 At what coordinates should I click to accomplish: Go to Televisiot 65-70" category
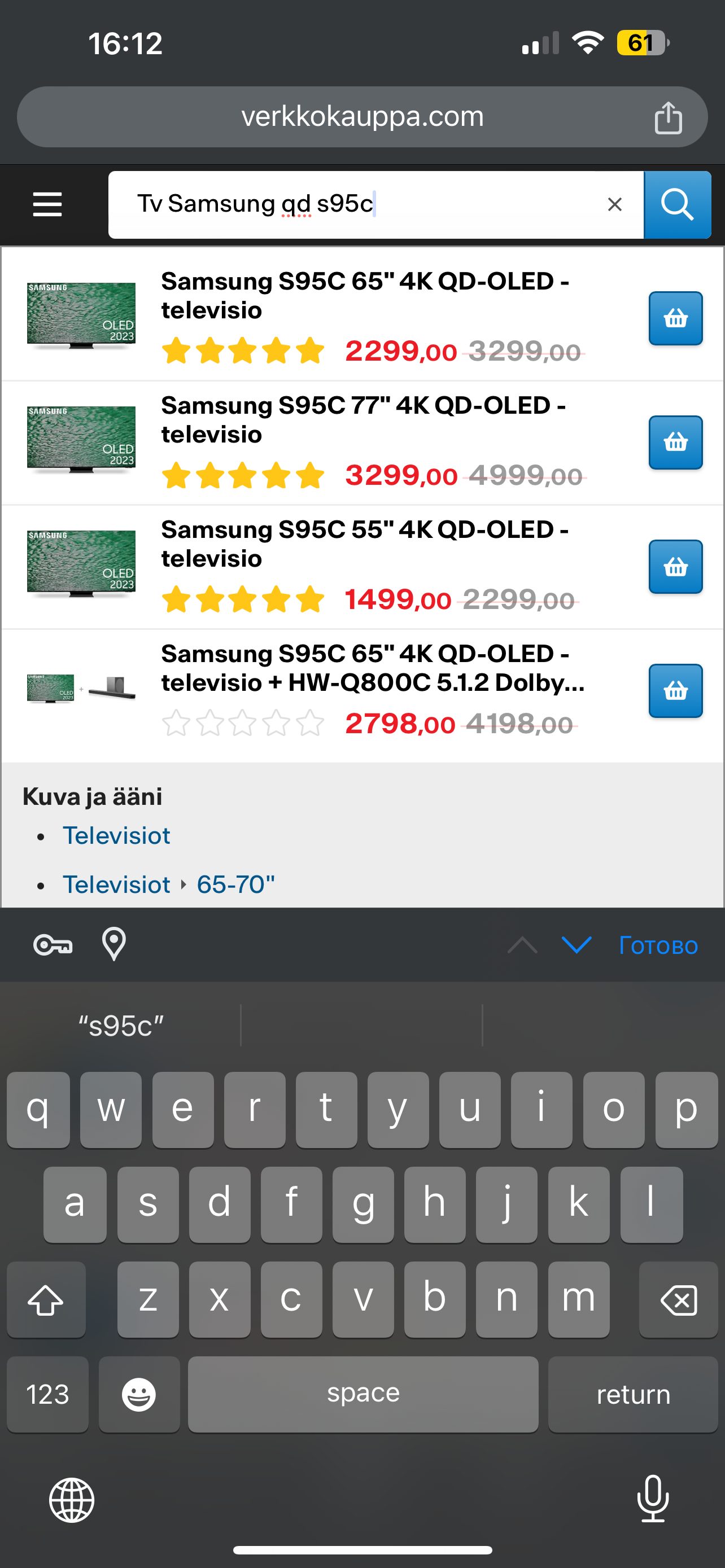[235, 884]
